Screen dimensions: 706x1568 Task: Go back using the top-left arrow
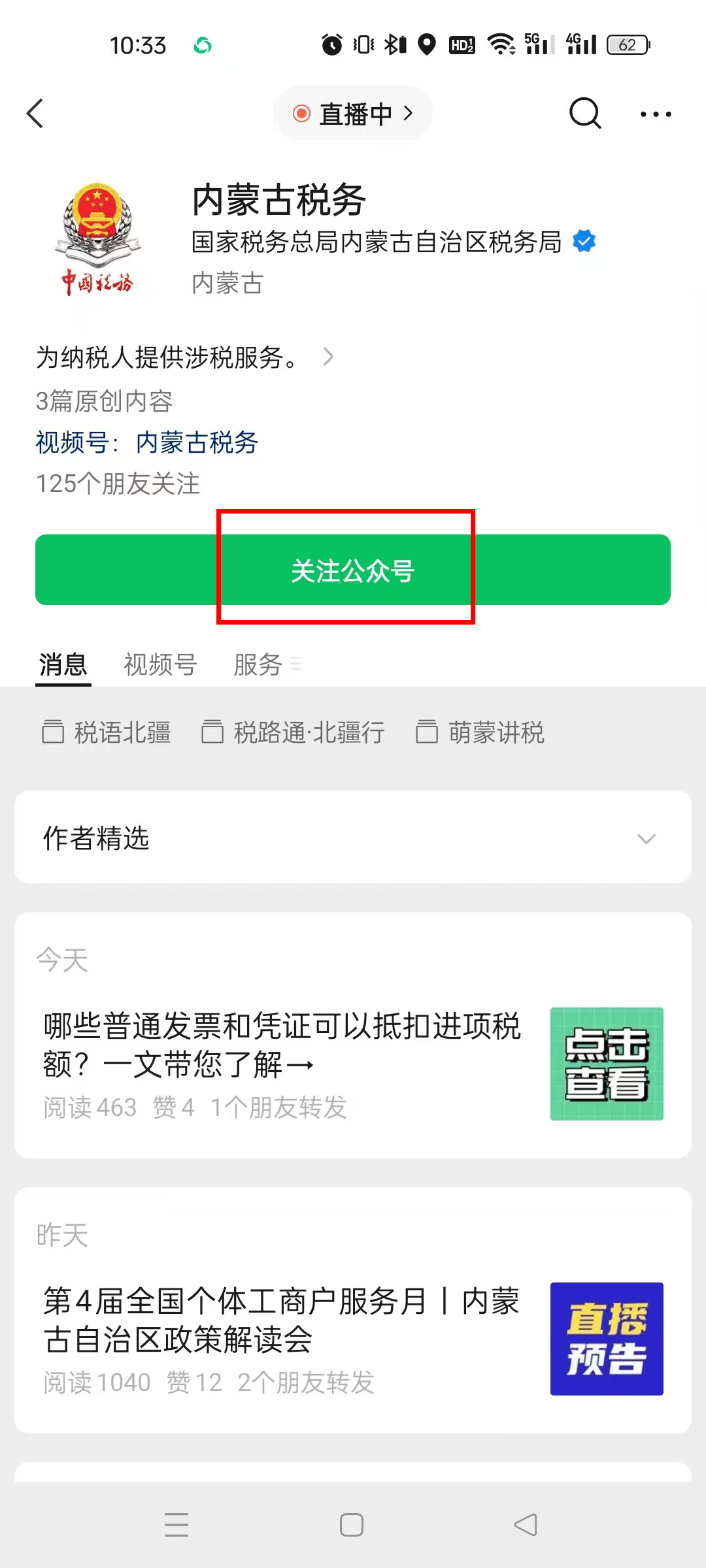pos(35,114)
